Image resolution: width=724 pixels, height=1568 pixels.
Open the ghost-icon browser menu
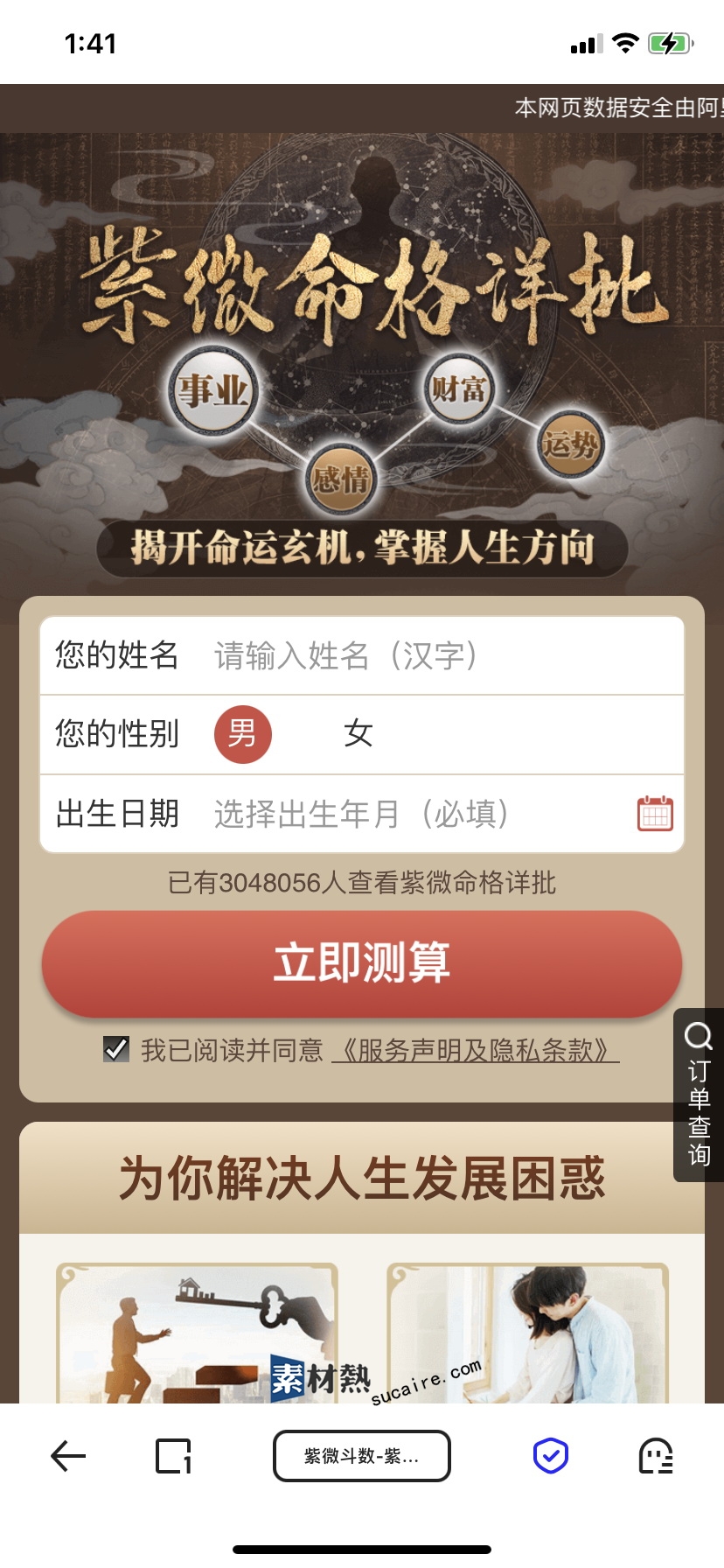(x=656, y=1456)
